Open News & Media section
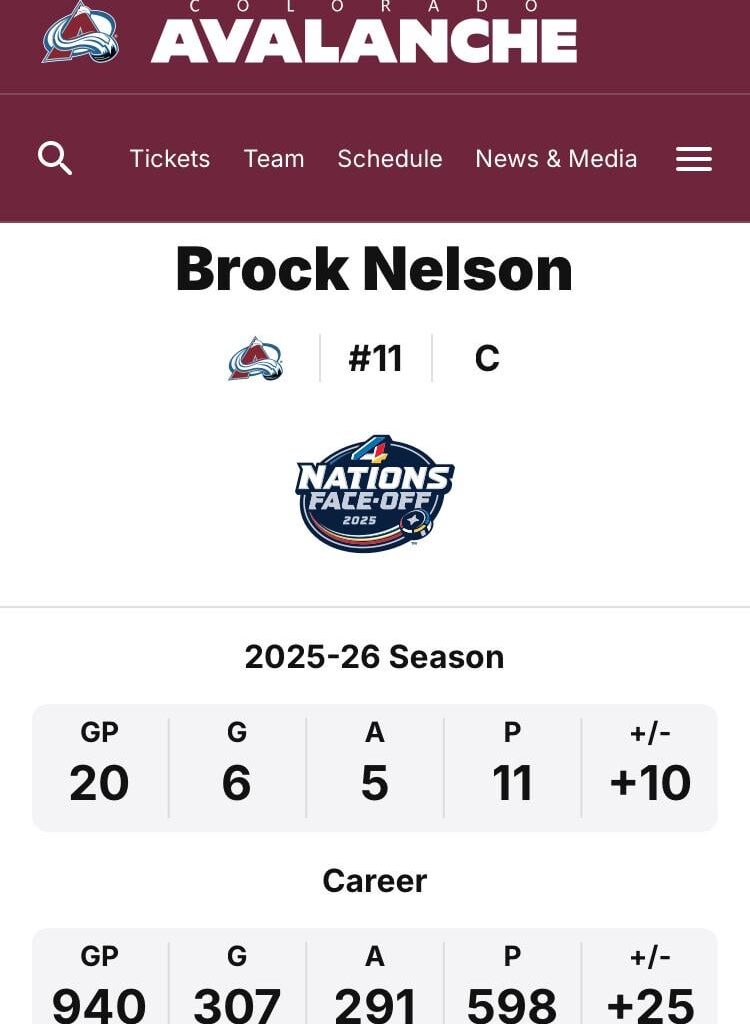 coord(556,159)
